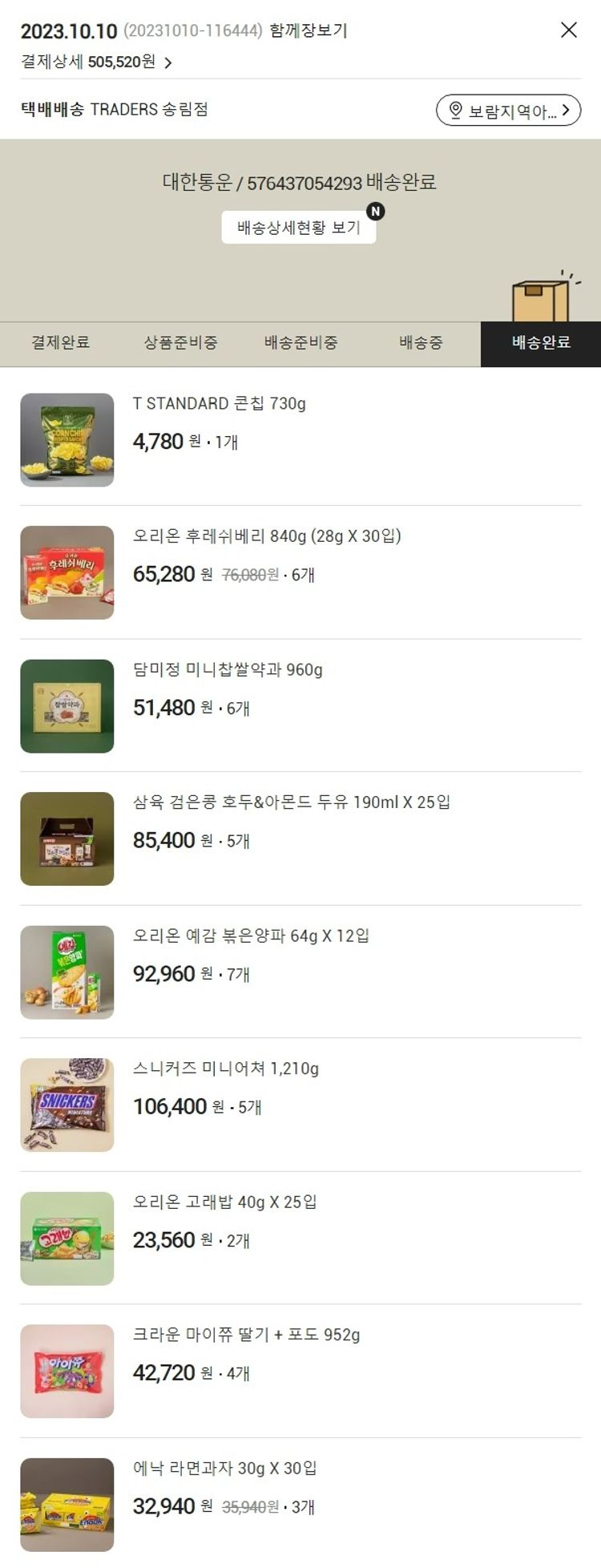Screen dimensions: 601x1568
Task: Tap the 보람지역아... location button
Action: pyautogui.click(x=508, y=111)
